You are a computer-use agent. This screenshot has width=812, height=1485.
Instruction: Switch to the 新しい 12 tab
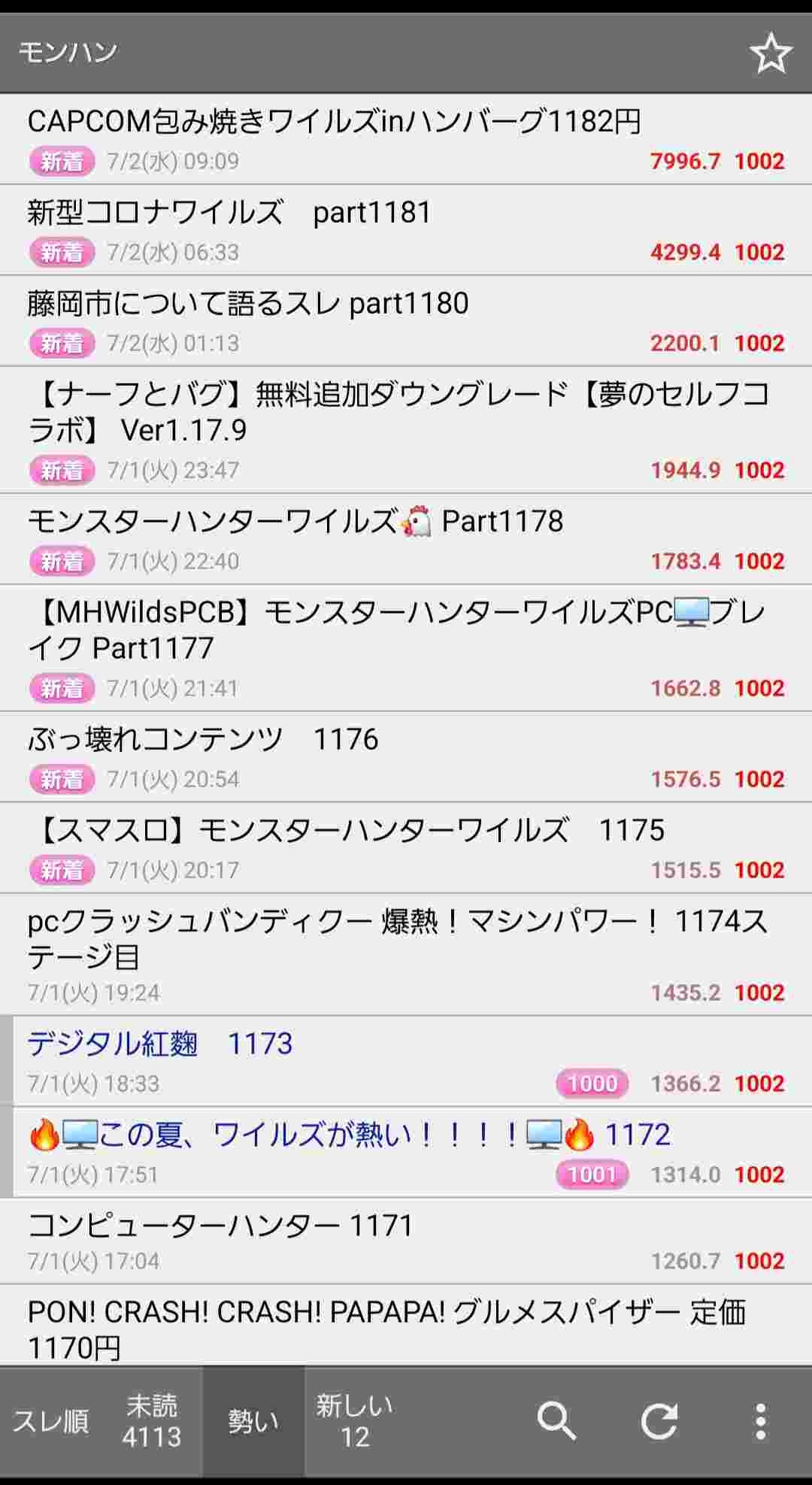(x=354, y=1421)
